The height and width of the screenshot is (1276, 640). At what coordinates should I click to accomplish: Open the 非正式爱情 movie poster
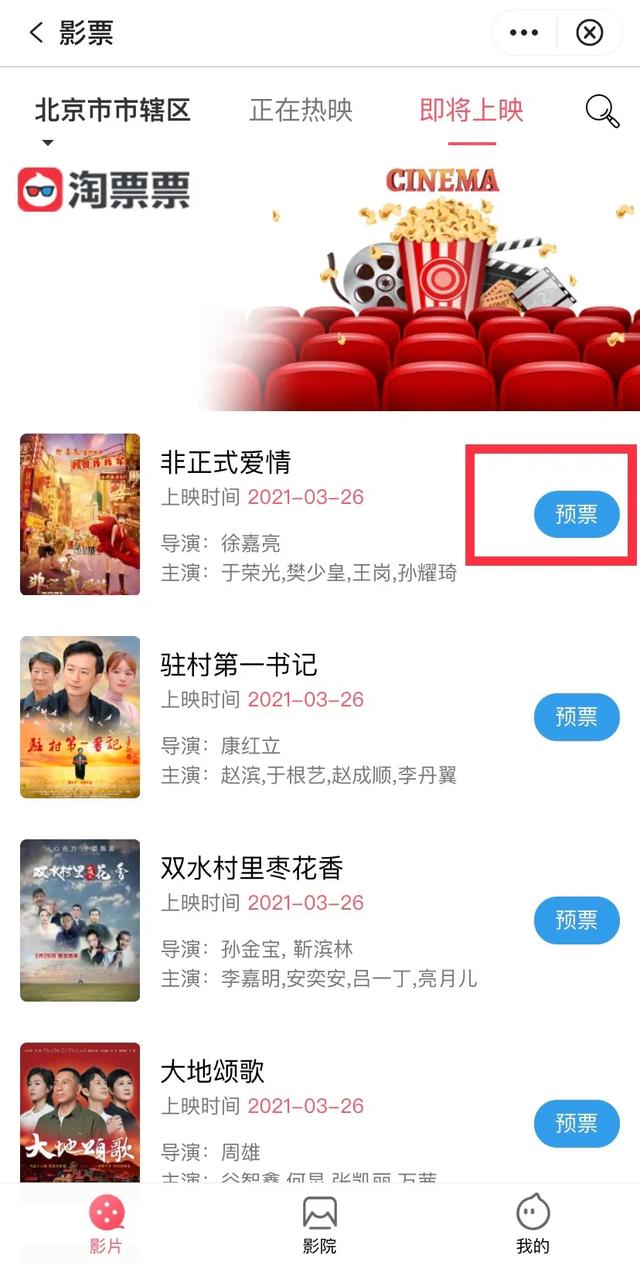(80, 514)
